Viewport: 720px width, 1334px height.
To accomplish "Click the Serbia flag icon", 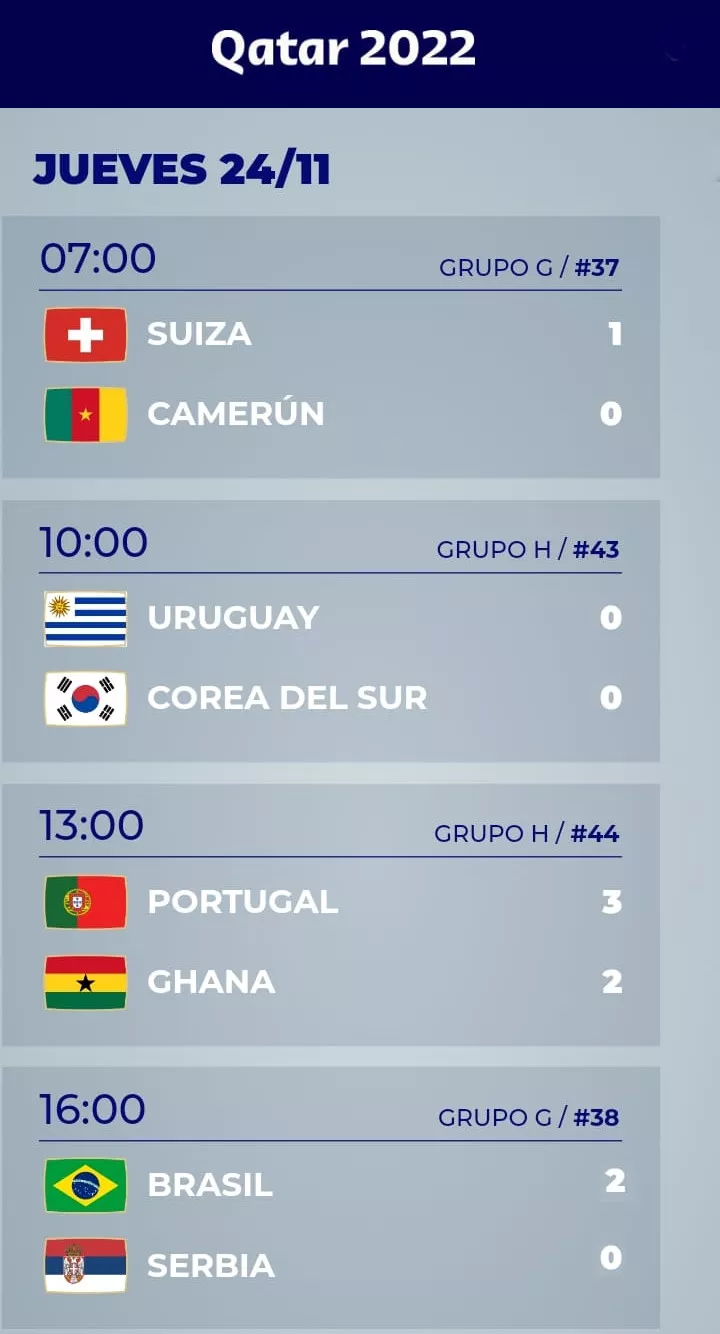I will tap(85, 1265).
